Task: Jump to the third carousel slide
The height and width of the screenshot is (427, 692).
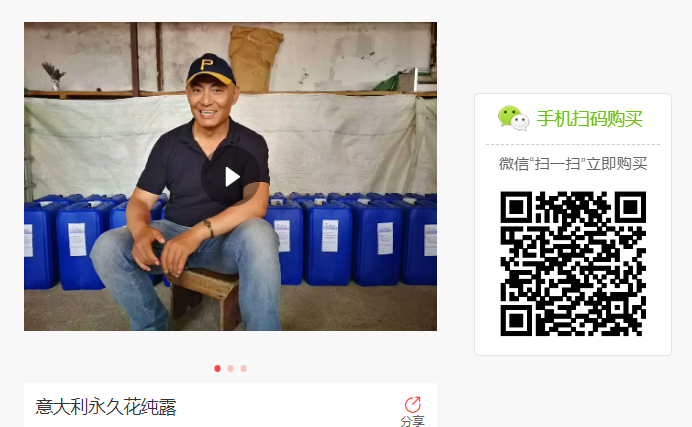Action: [243, 368]
